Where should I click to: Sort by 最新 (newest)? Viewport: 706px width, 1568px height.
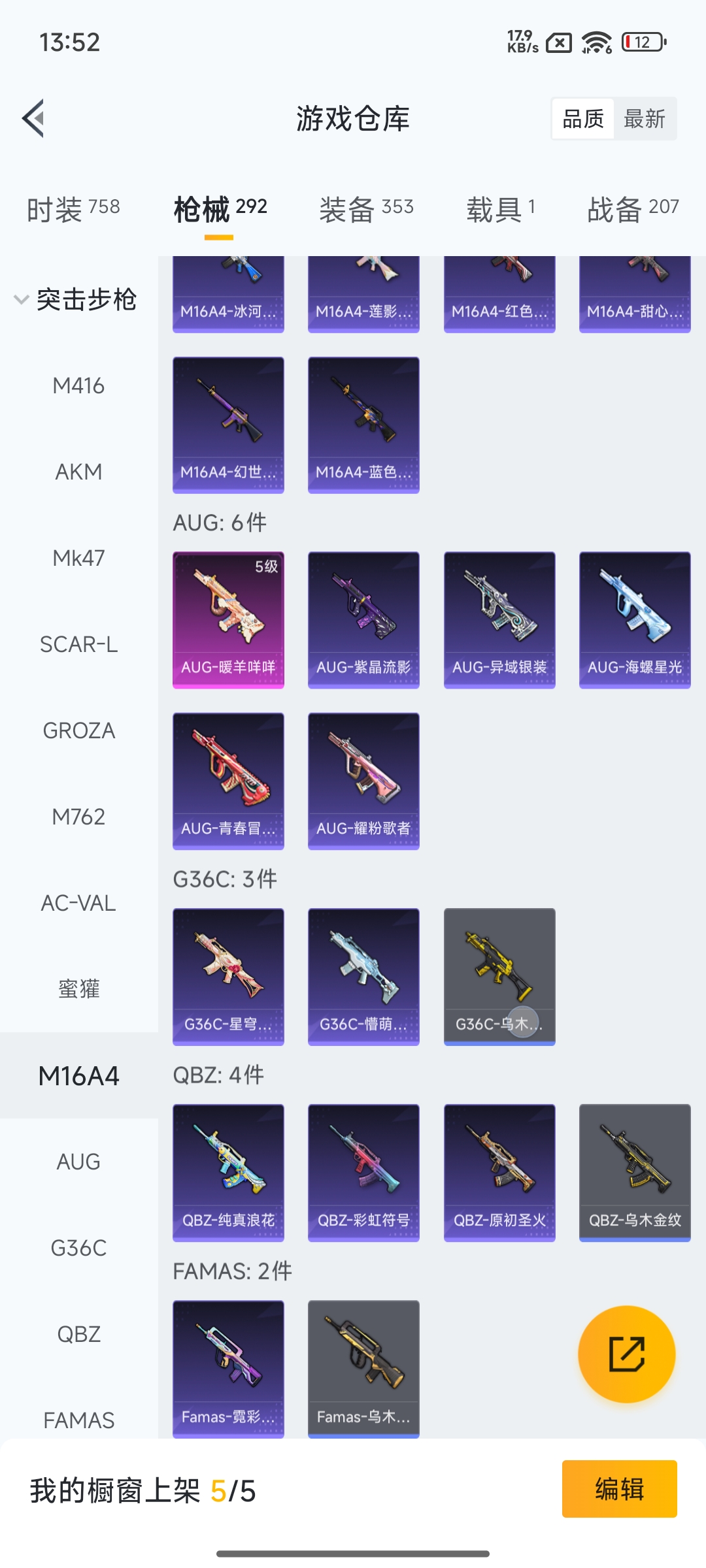644,119
